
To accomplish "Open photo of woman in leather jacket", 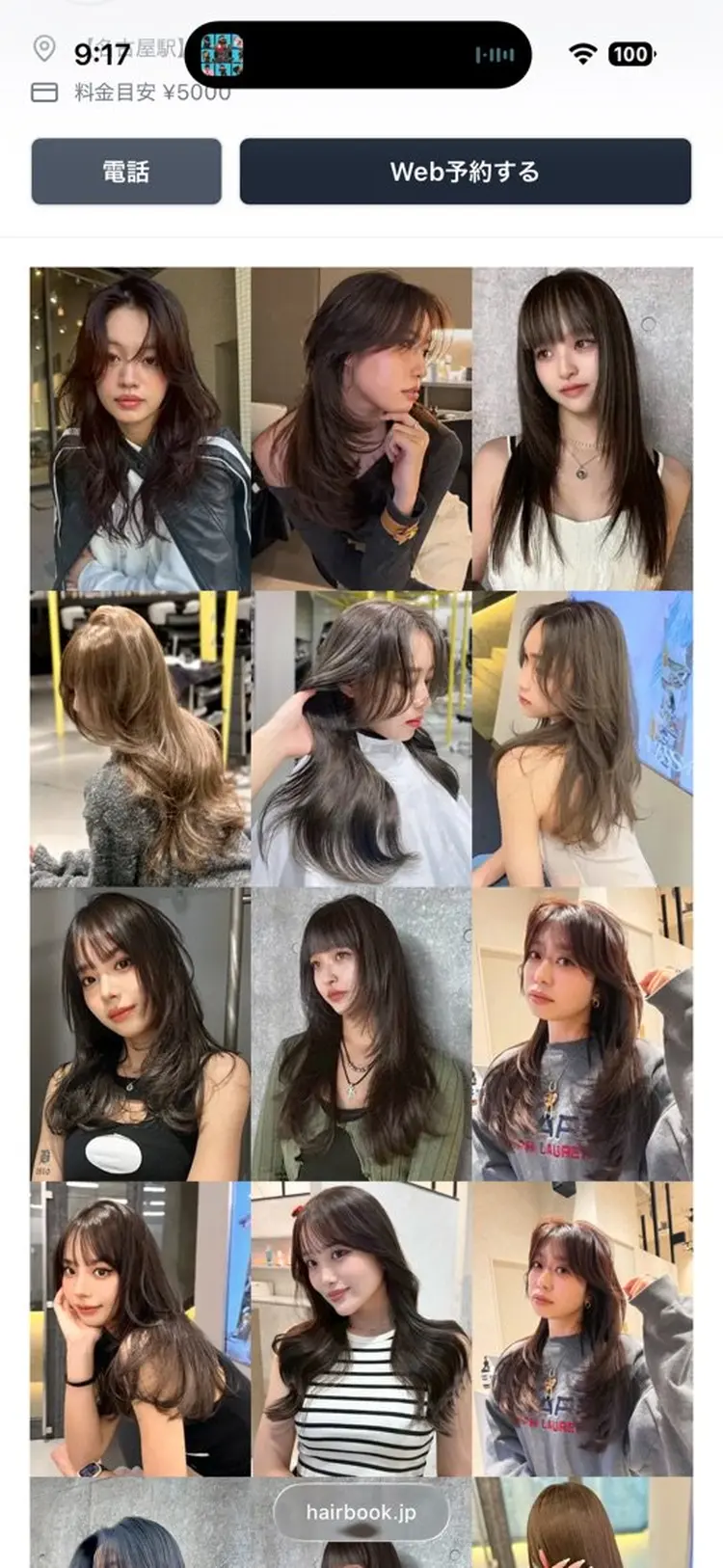I will 140,429.
